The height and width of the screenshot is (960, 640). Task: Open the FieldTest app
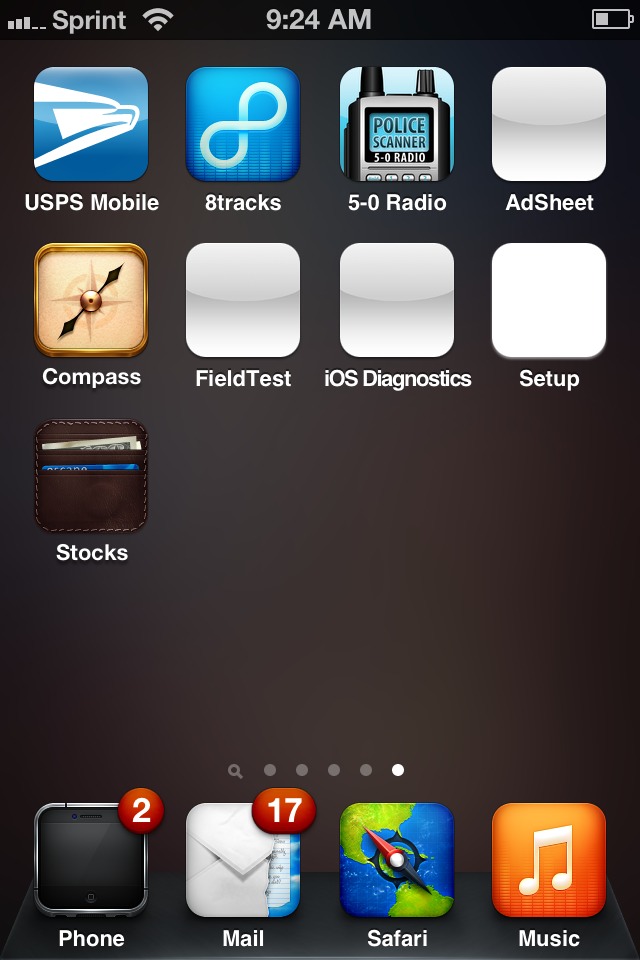(x=243, y=300)
